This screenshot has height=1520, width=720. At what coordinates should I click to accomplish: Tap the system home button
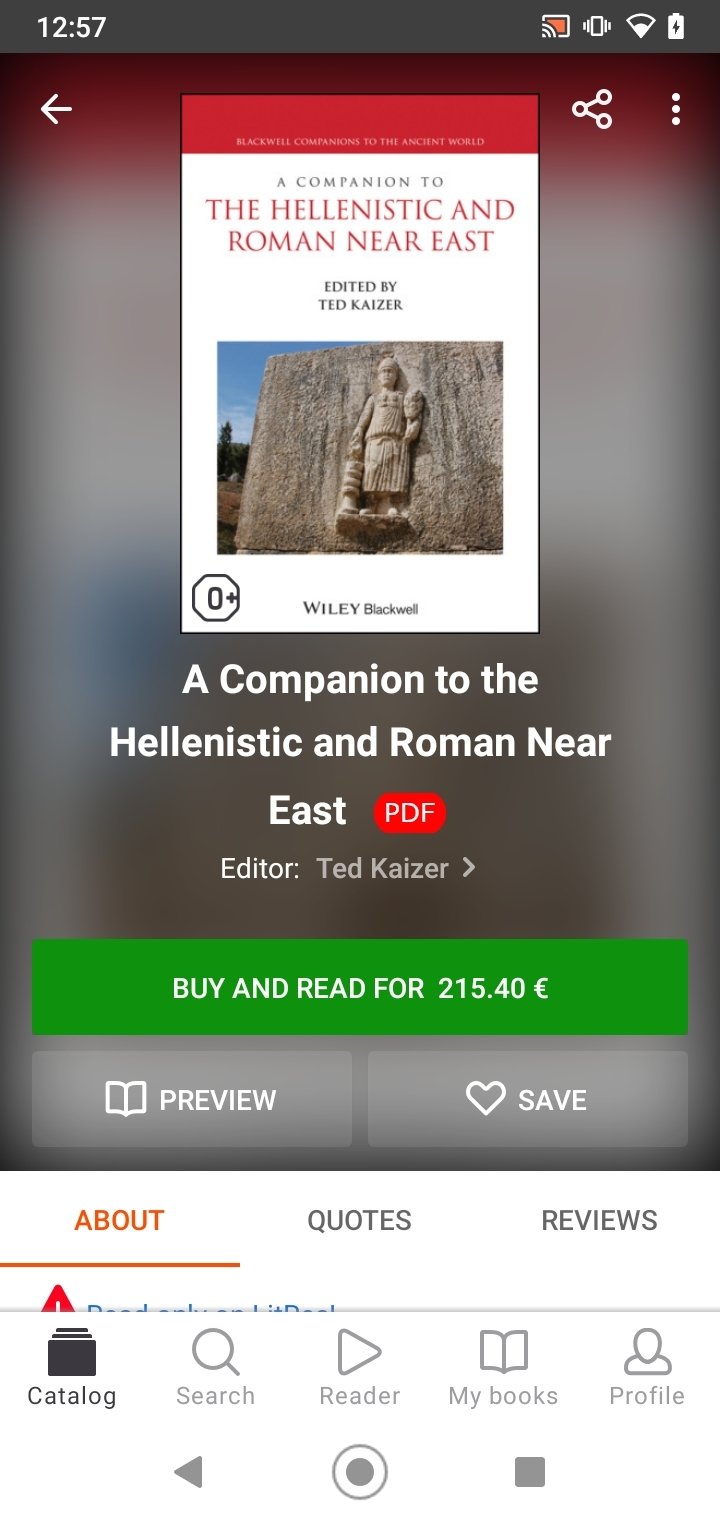(360, 1472)
